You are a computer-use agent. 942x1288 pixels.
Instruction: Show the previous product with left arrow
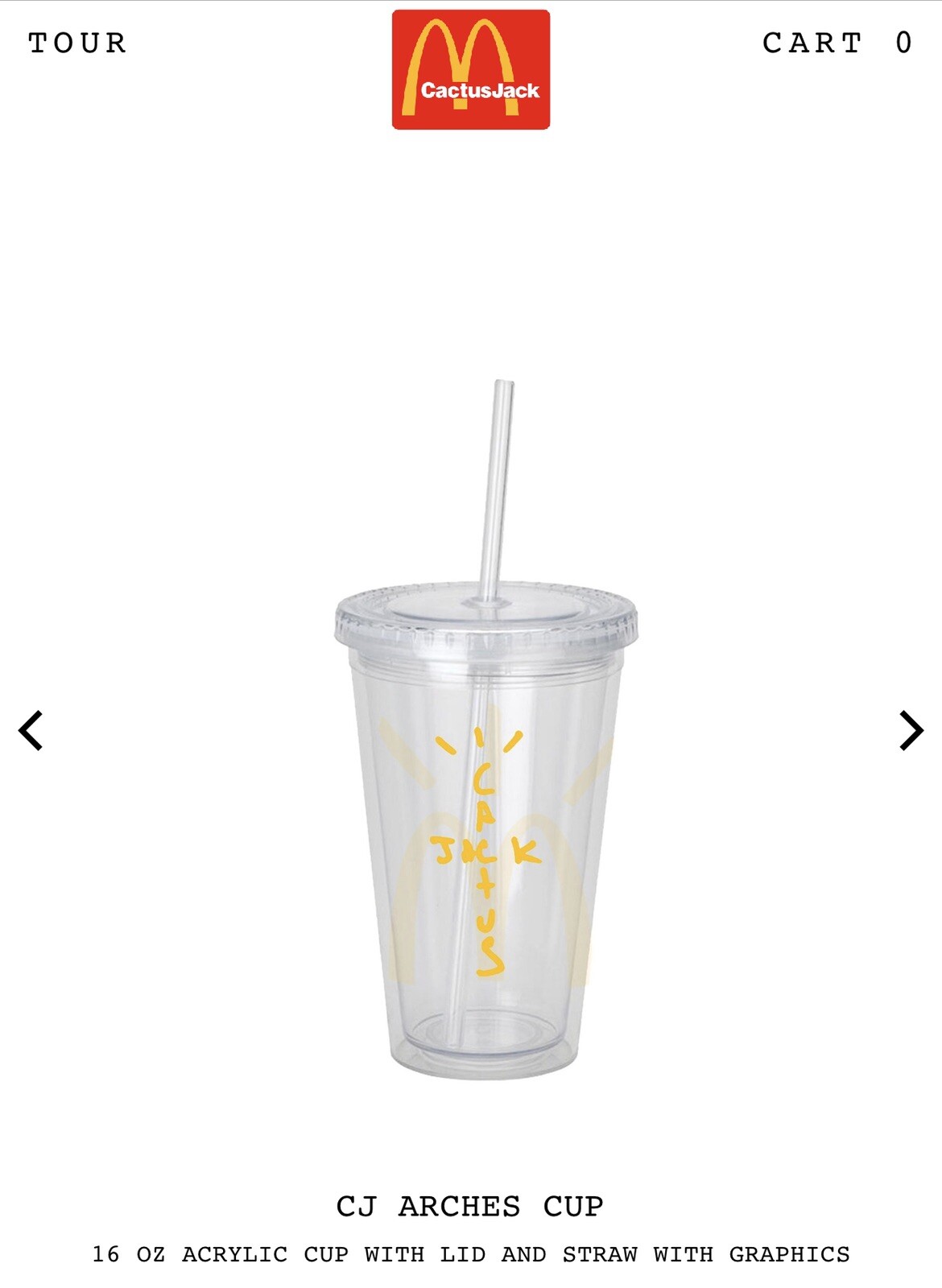[x=31, y=731]
